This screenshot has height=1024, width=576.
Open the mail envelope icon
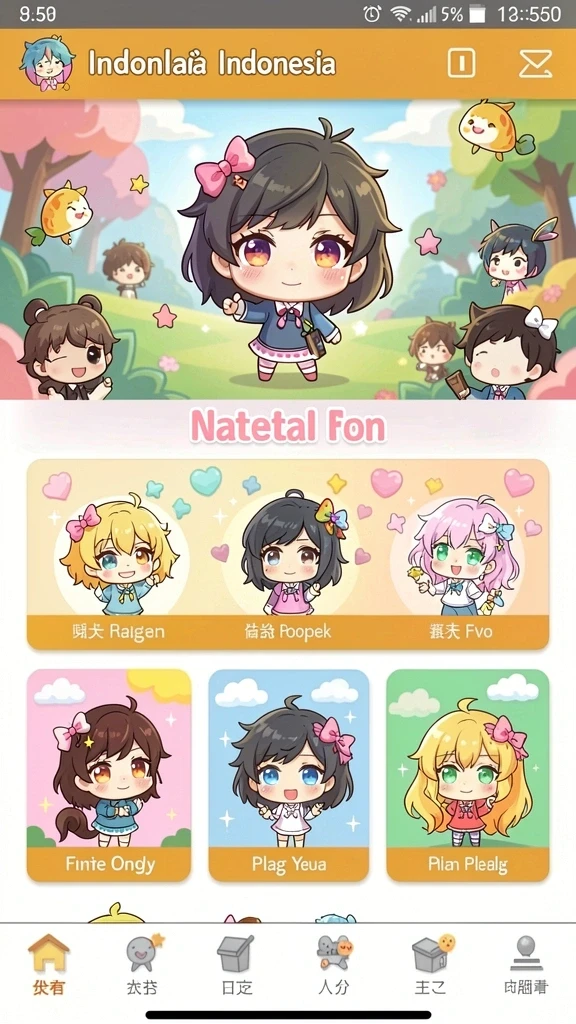coord(536,64)
